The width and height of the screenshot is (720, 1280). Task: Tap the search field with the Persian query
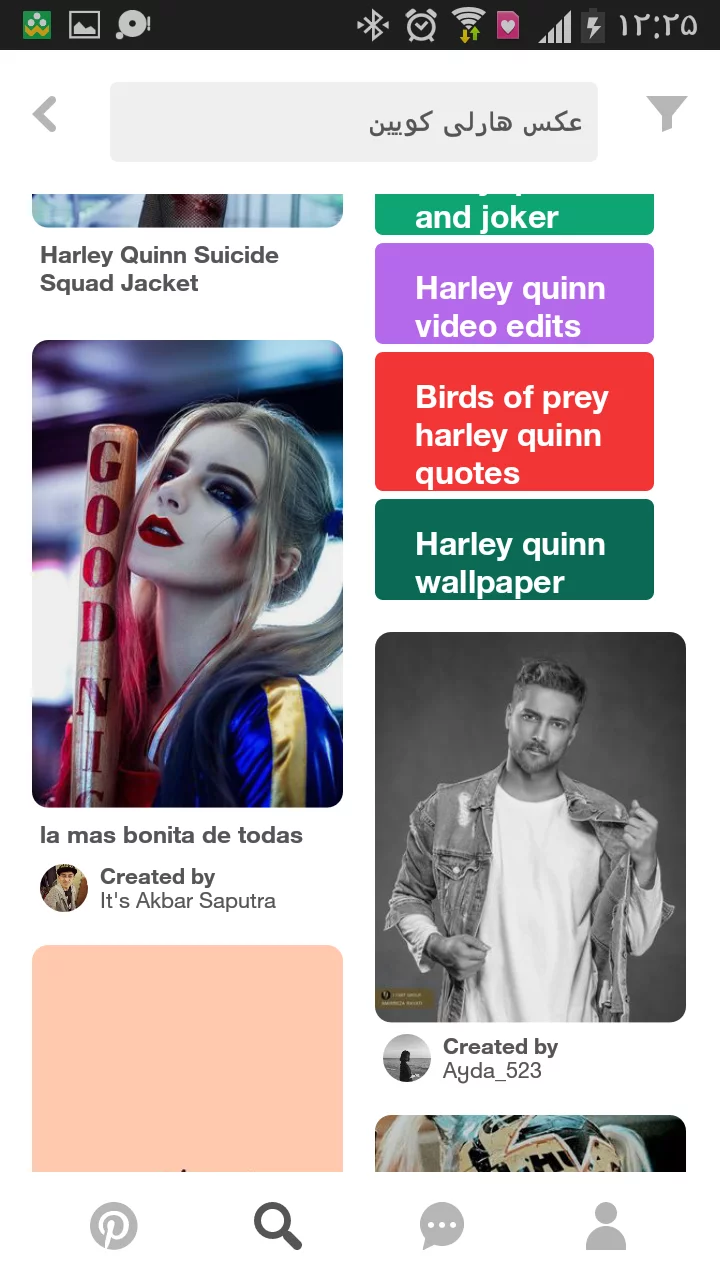point(353,122)
